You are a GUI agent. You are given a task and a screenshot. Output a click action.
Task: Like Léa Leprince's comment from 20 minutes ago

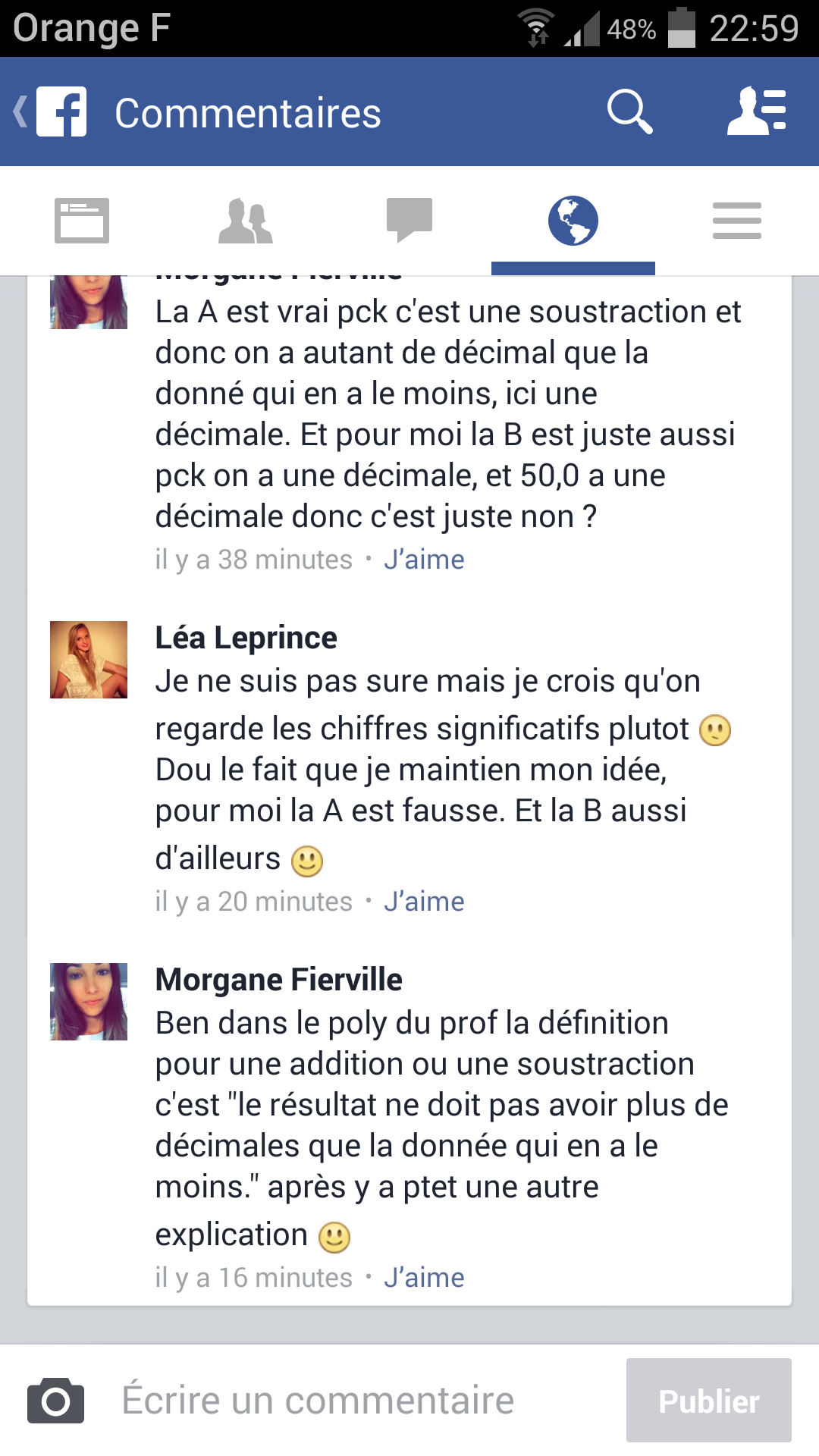pyautogui.click(x=424, y=902)
